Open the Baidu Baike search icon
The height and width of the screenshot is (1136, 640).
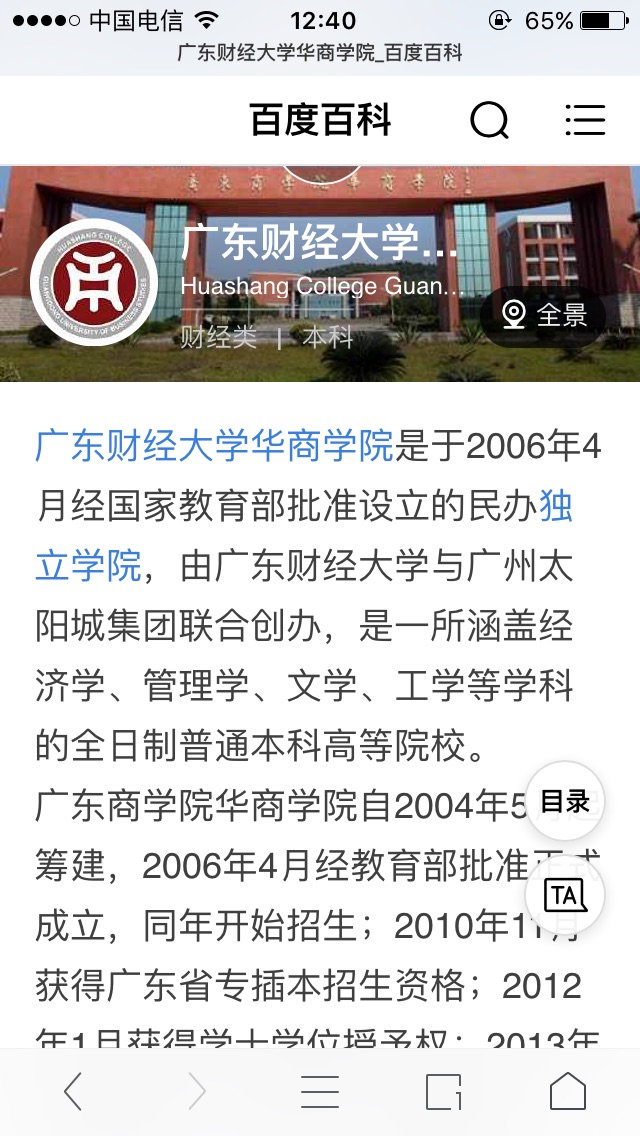489,121
